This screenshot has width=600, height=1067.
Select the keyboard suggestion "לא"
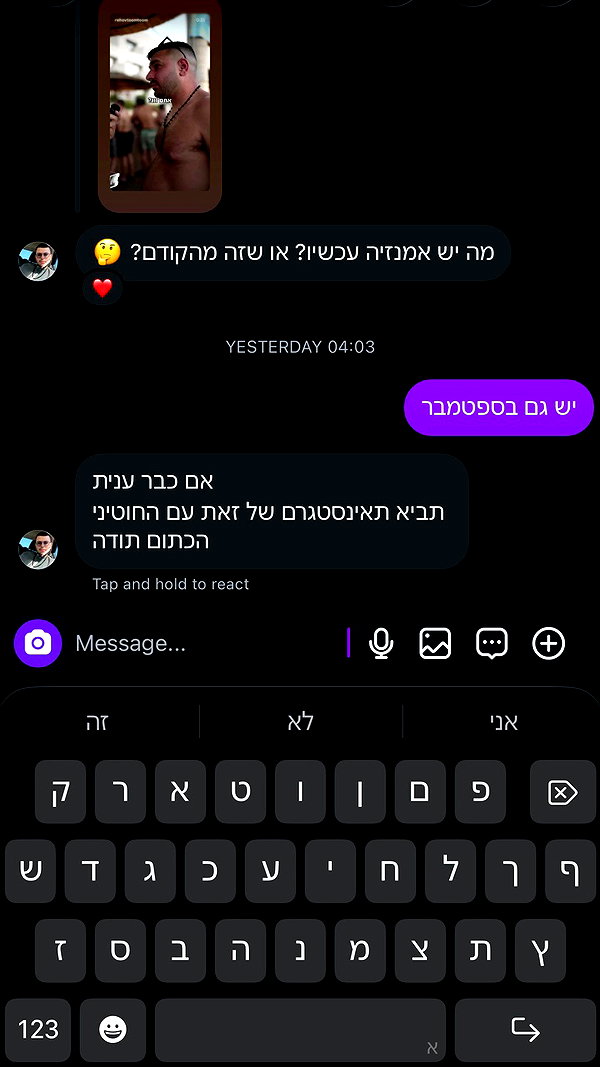click(x=300, y=722)
